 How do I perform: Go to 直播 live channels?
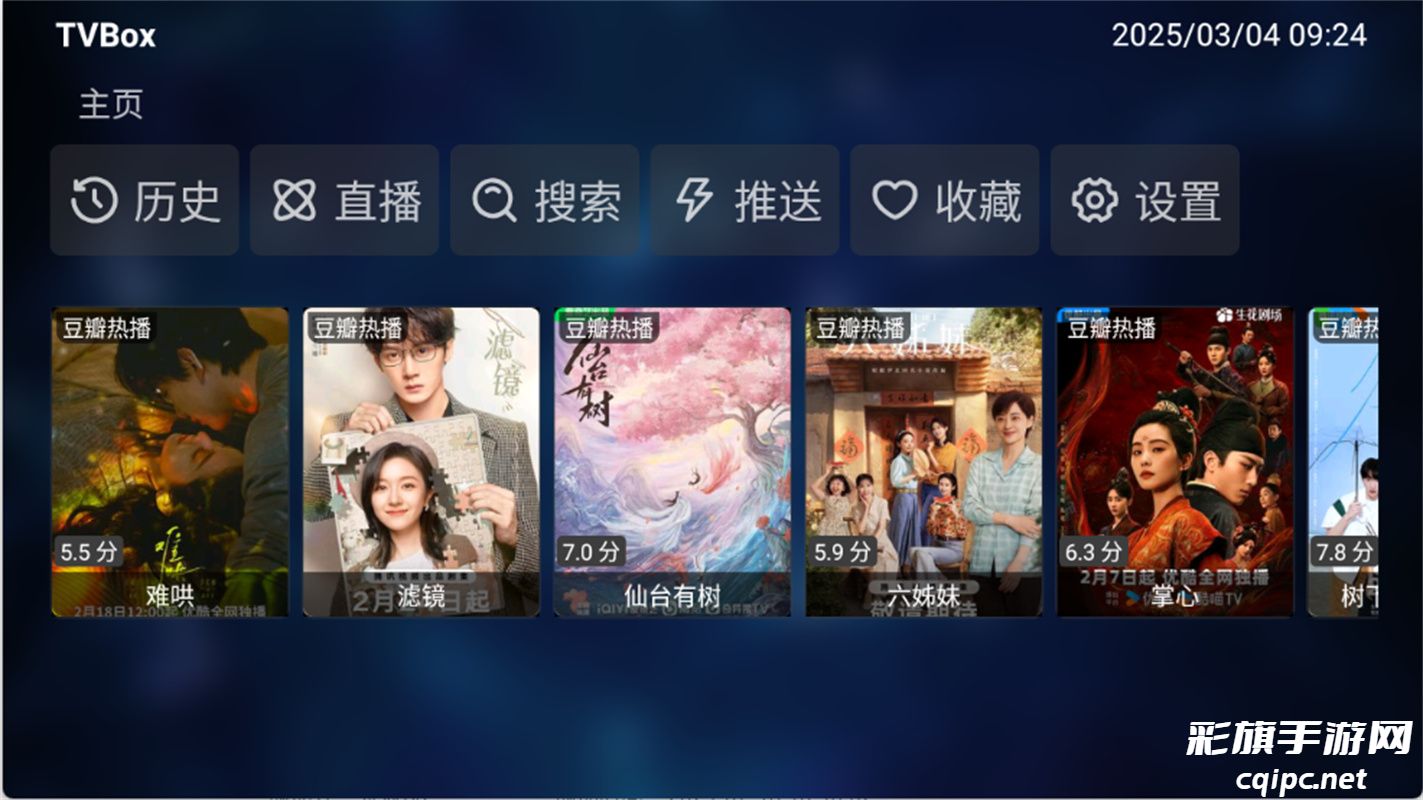[x=344, y=200]
